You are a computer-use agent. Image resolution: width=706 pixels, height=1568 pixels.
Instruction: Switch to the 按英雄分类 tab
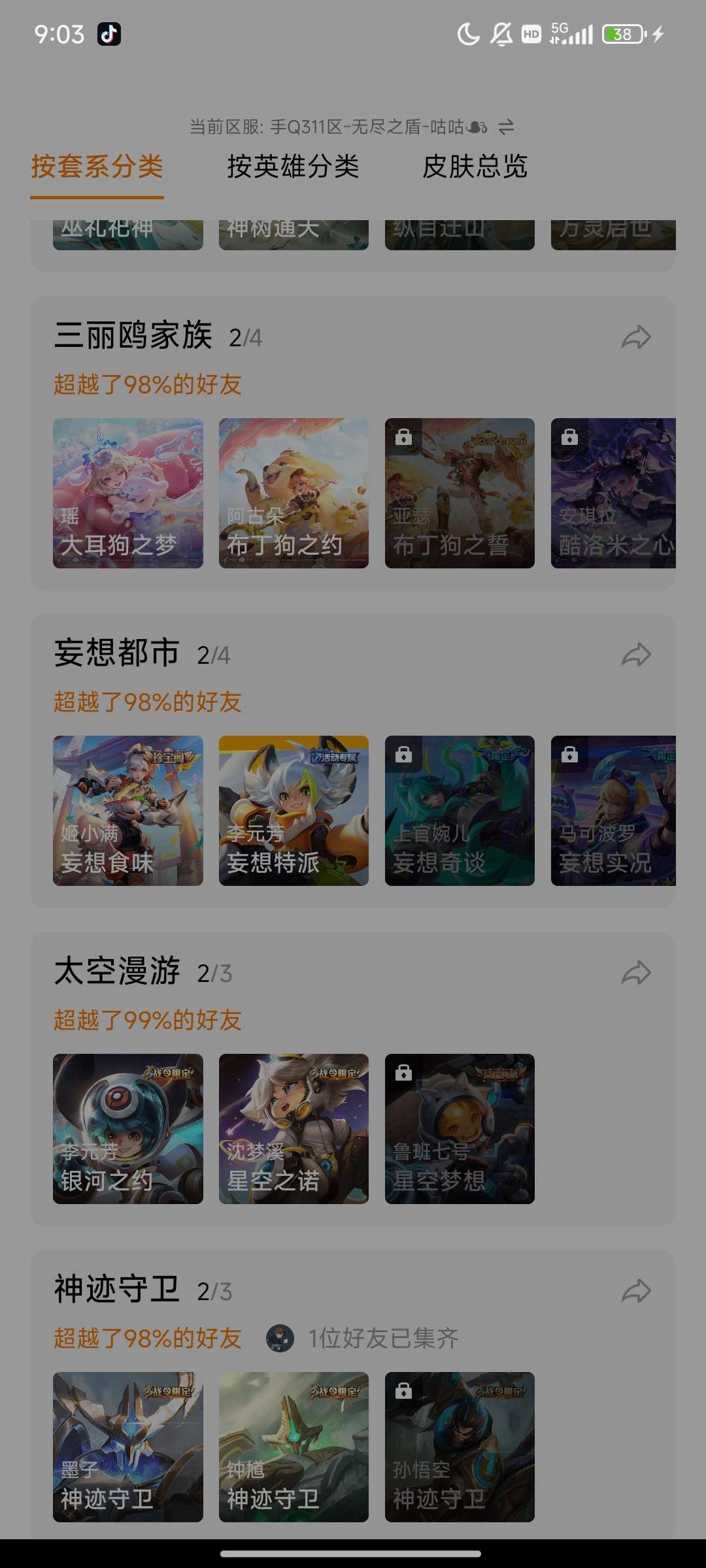293,167
